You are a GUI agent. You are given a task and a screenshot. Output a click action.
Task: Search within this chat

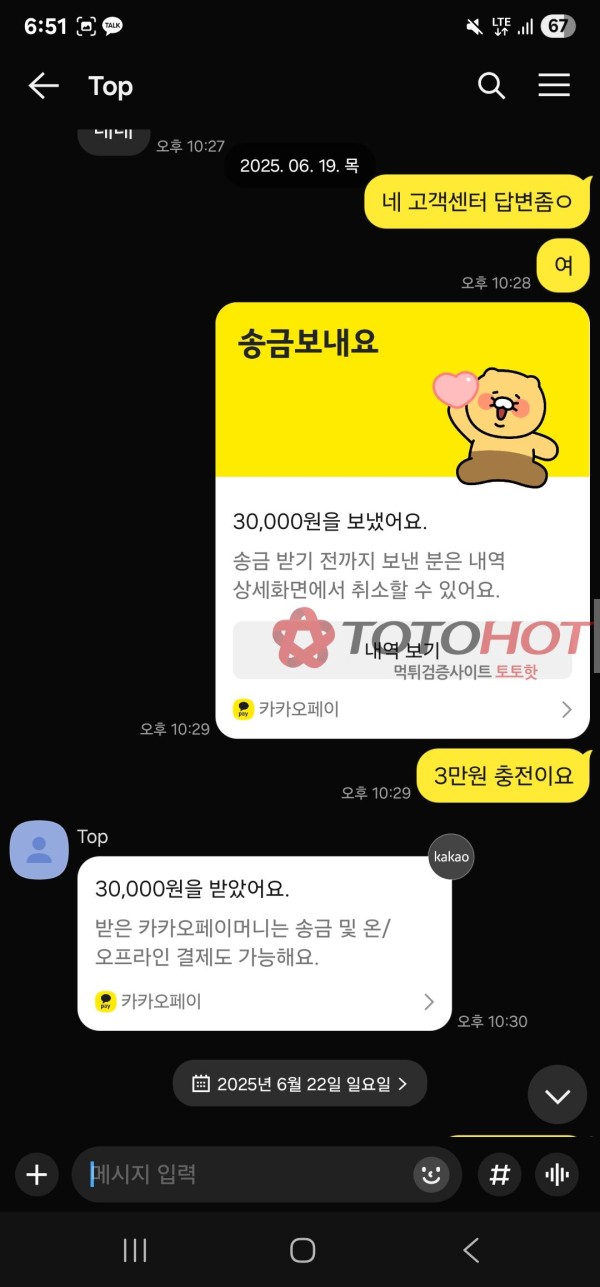pos(491,86)
